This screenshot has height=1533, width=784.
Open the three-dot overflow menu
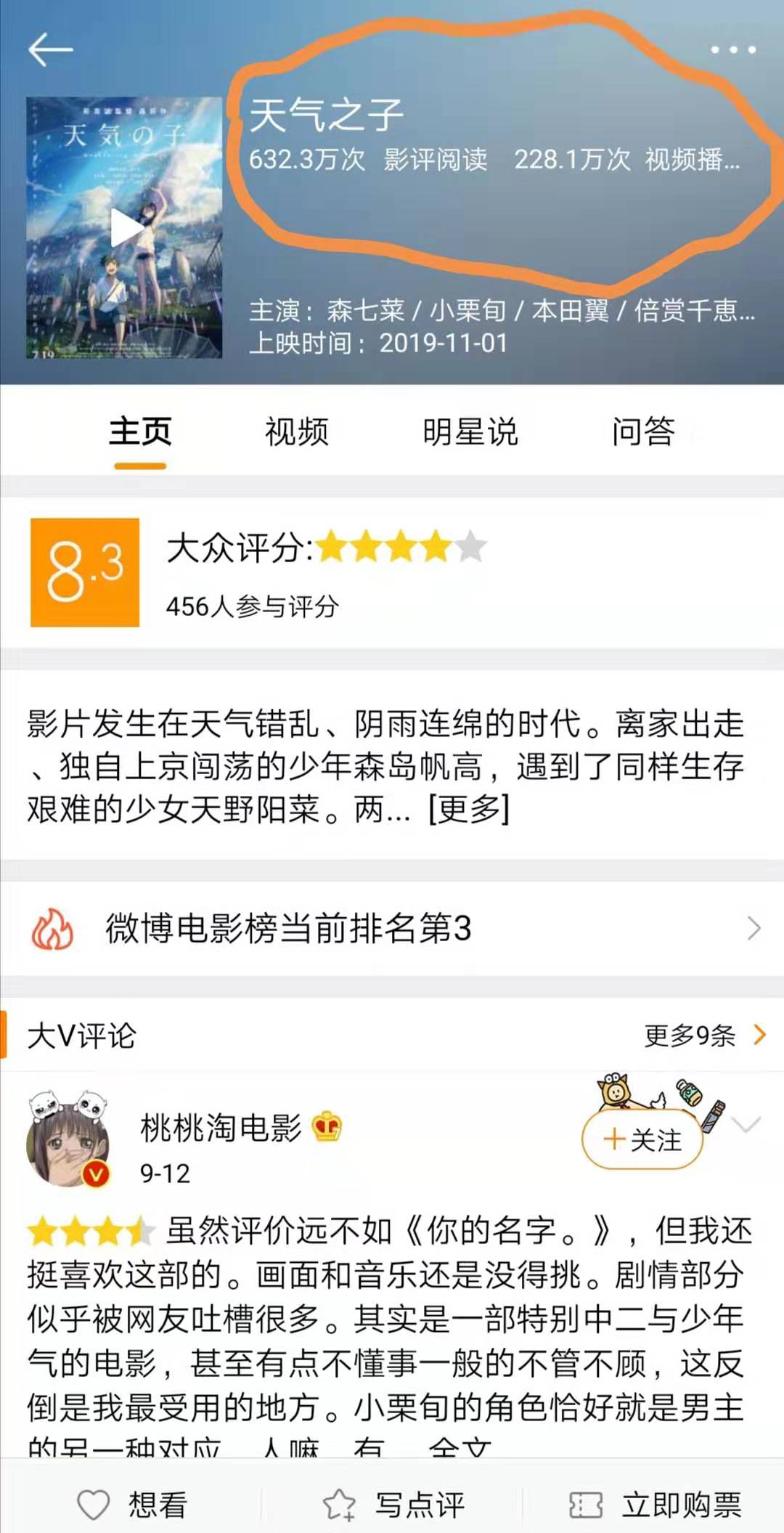732,50
